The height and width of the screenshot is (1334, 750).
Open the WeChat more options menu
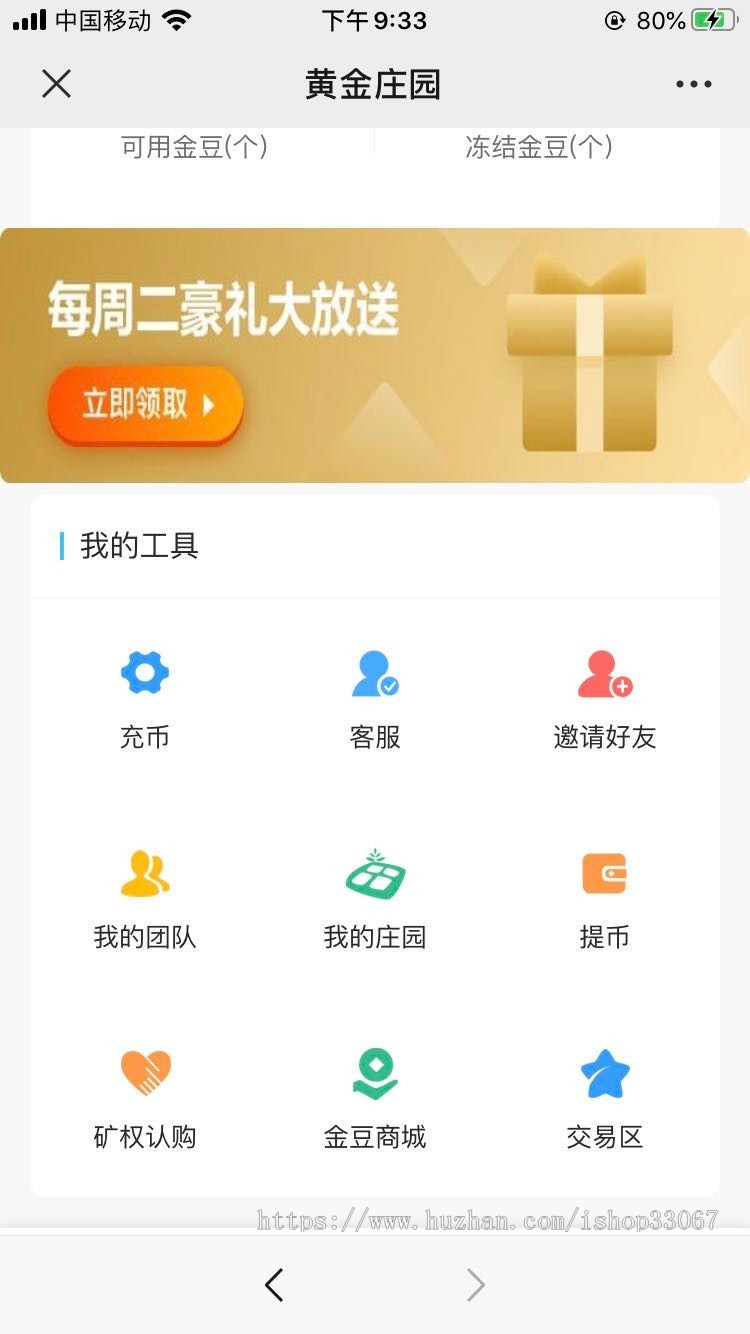point(693,84)
